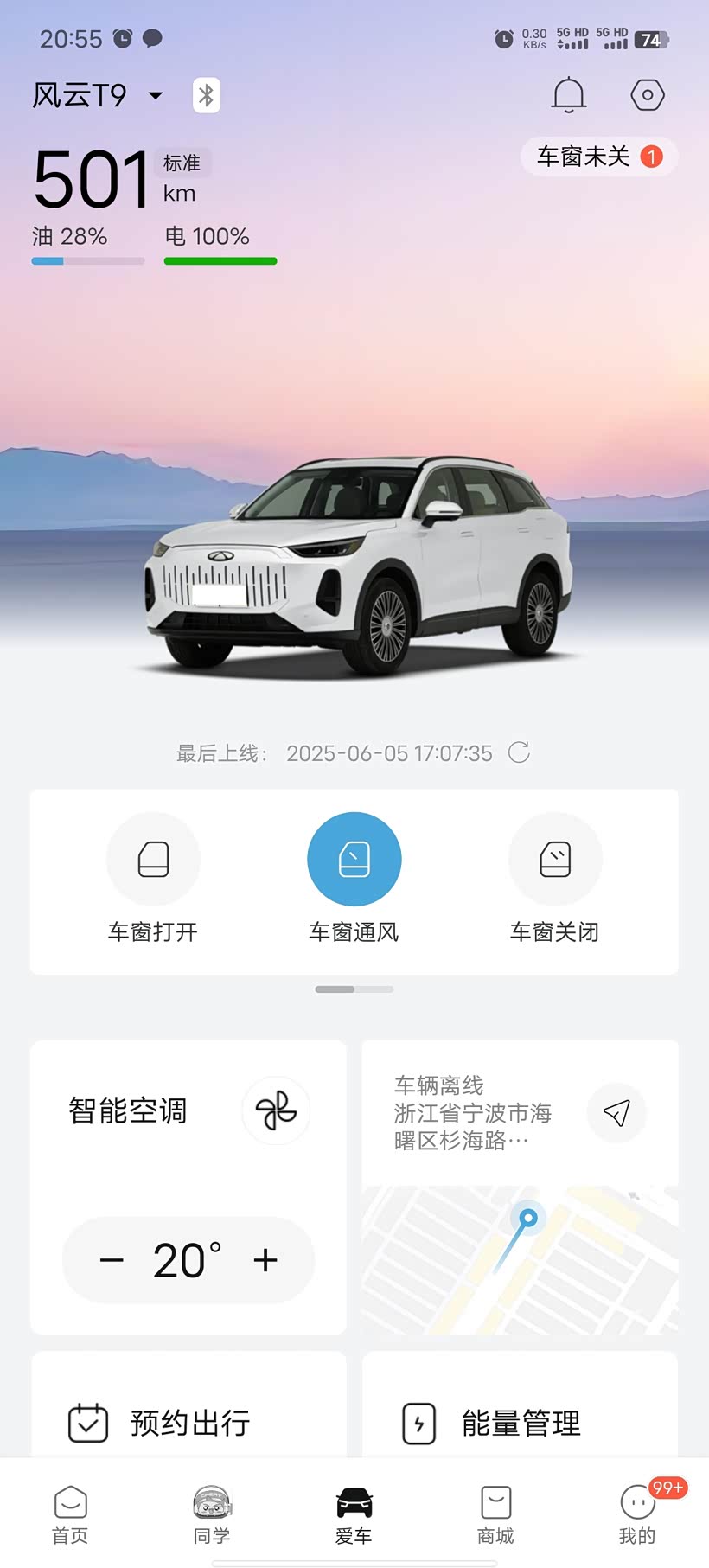
Task: Tap the Bluetooth key icon
Action: pos(206,95)
